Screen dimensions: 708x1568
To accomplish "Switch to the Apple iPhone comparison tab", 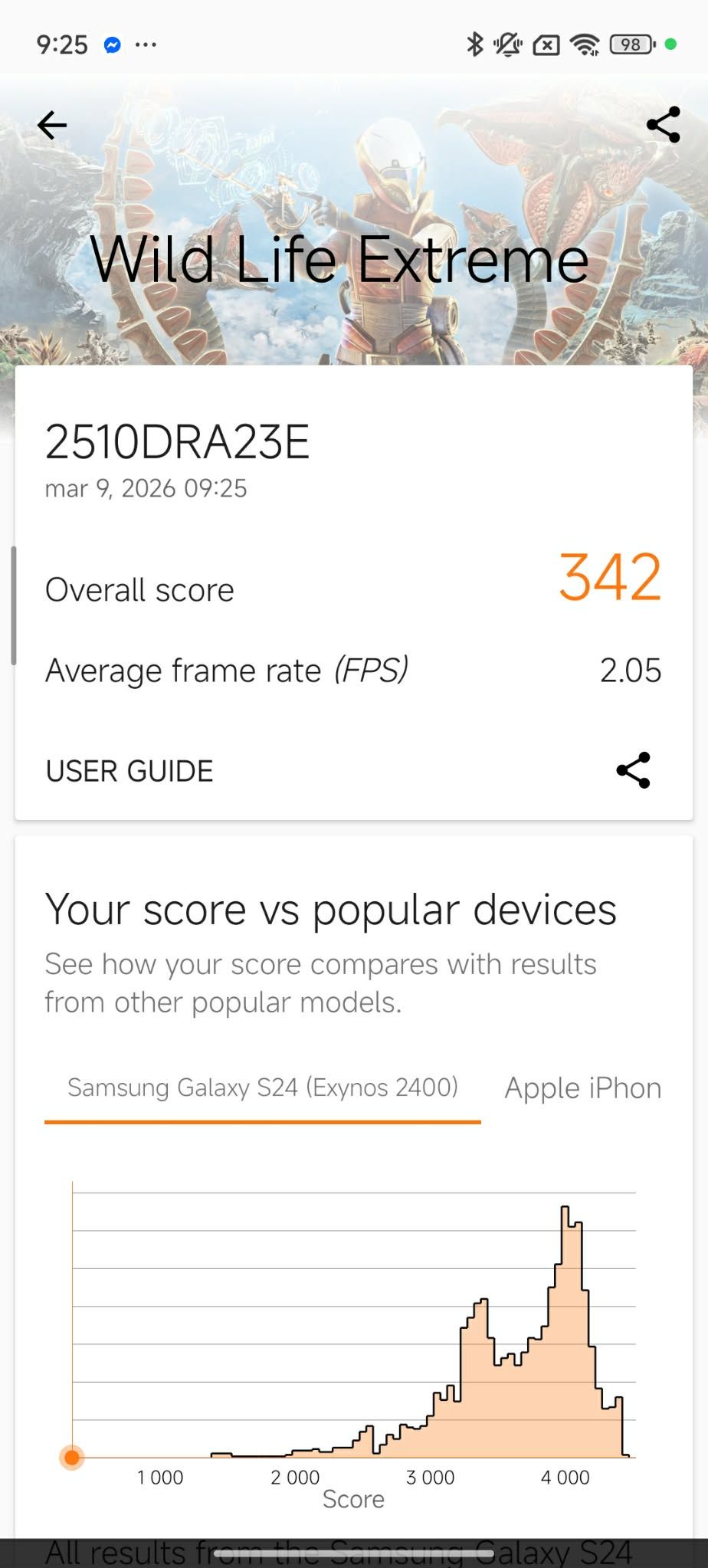I will [582, 1088].
